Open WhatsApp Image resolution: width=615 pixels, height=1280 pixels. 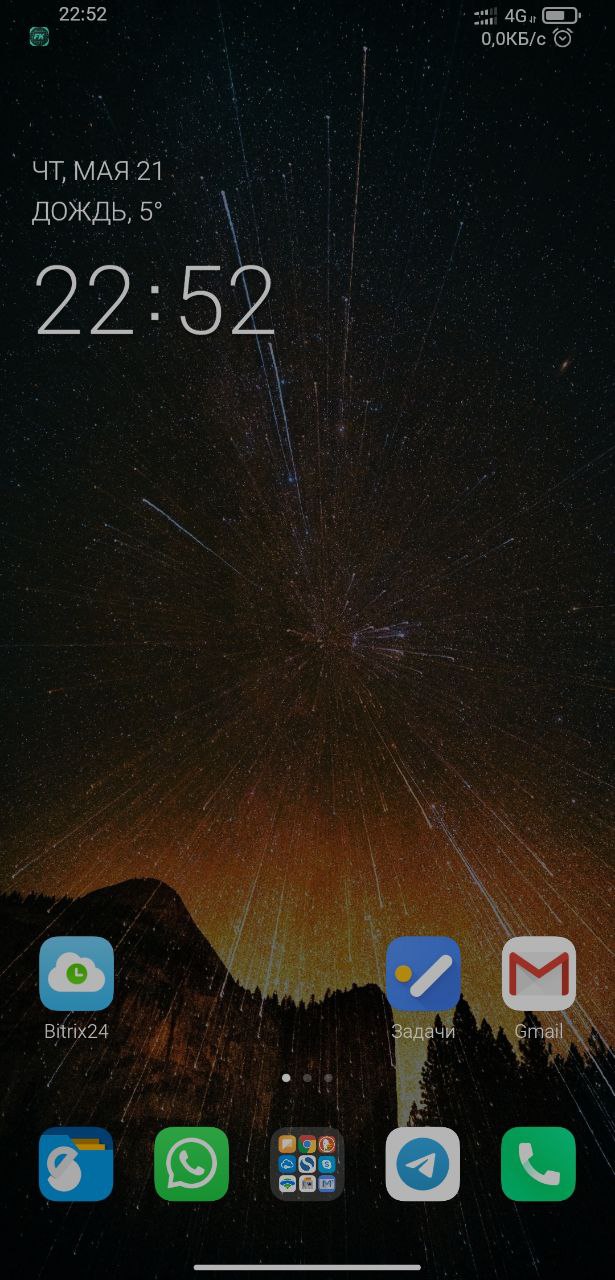click(191, 1164)
